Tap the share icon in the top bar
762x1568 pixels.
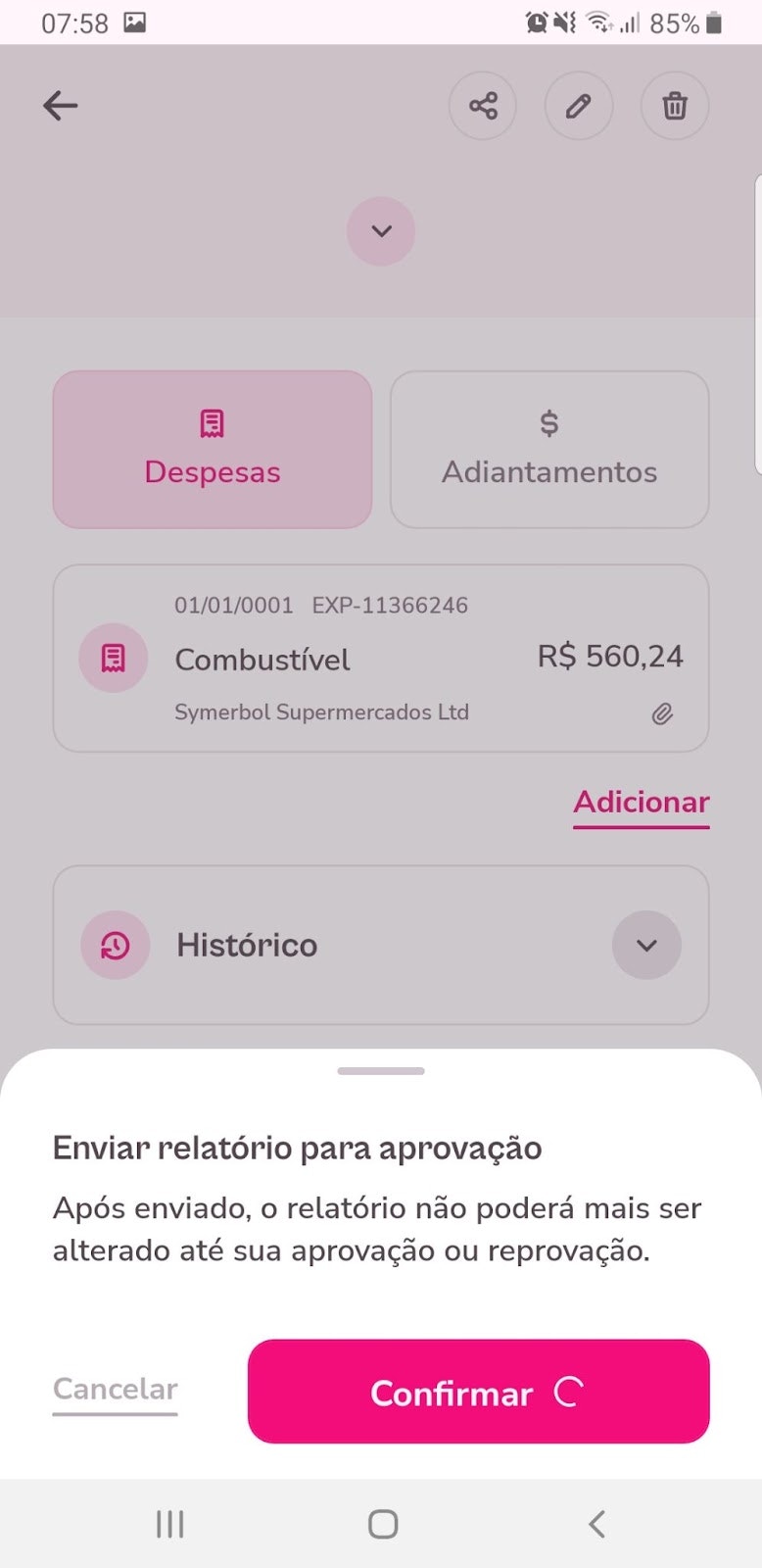pos(482,106)
